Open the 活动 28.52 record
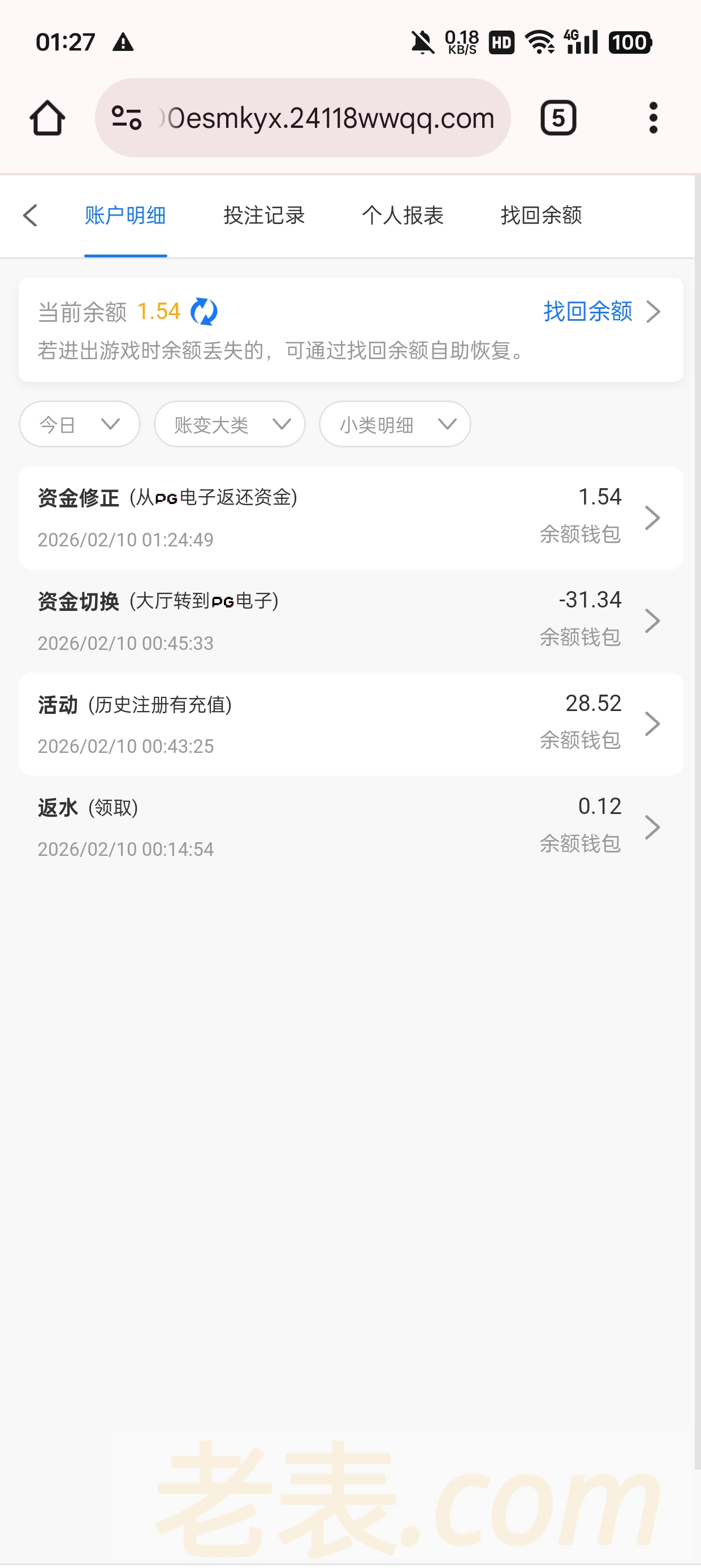 point(350,723)
